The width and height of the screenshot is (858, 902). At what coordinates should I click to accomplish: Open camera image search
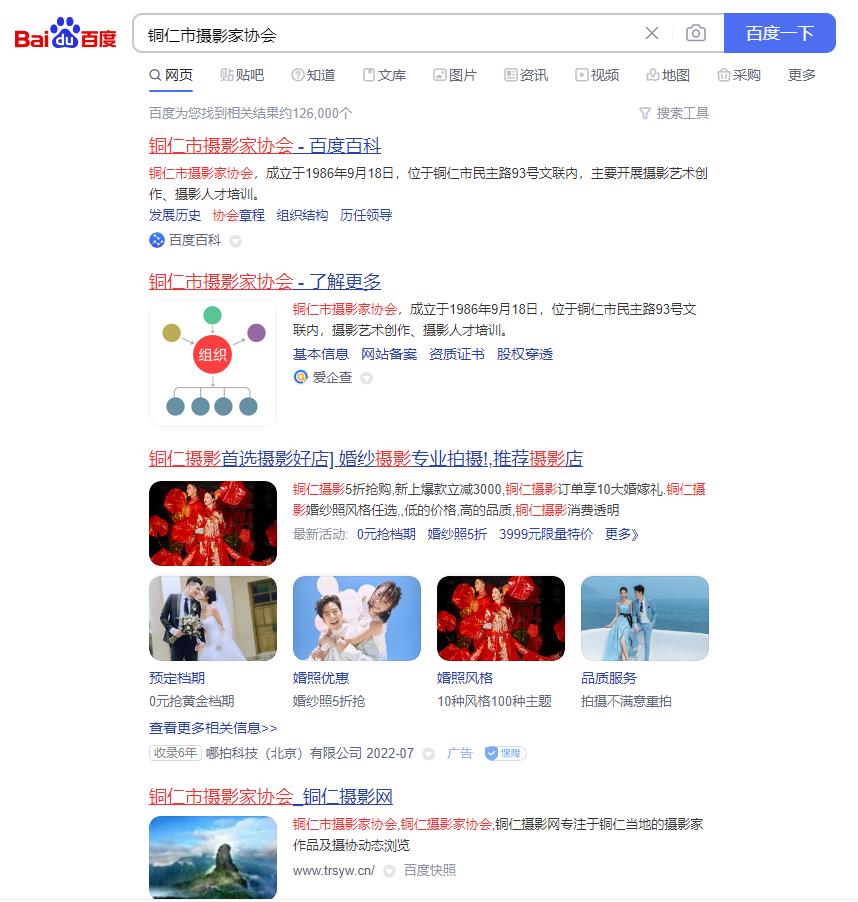tap(696, 33)
